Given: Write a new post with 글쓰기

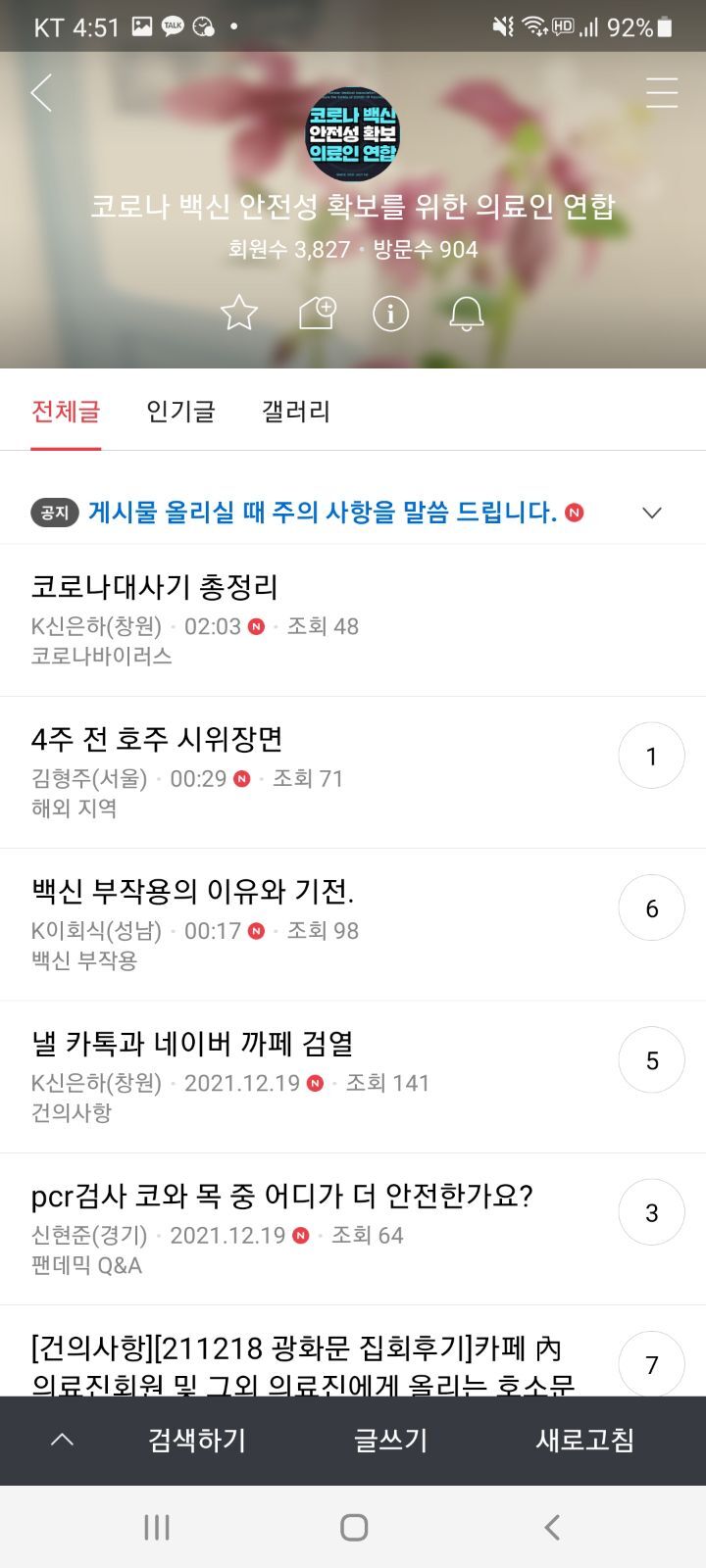Looking at the screenshot, I should coord(390,1441).
